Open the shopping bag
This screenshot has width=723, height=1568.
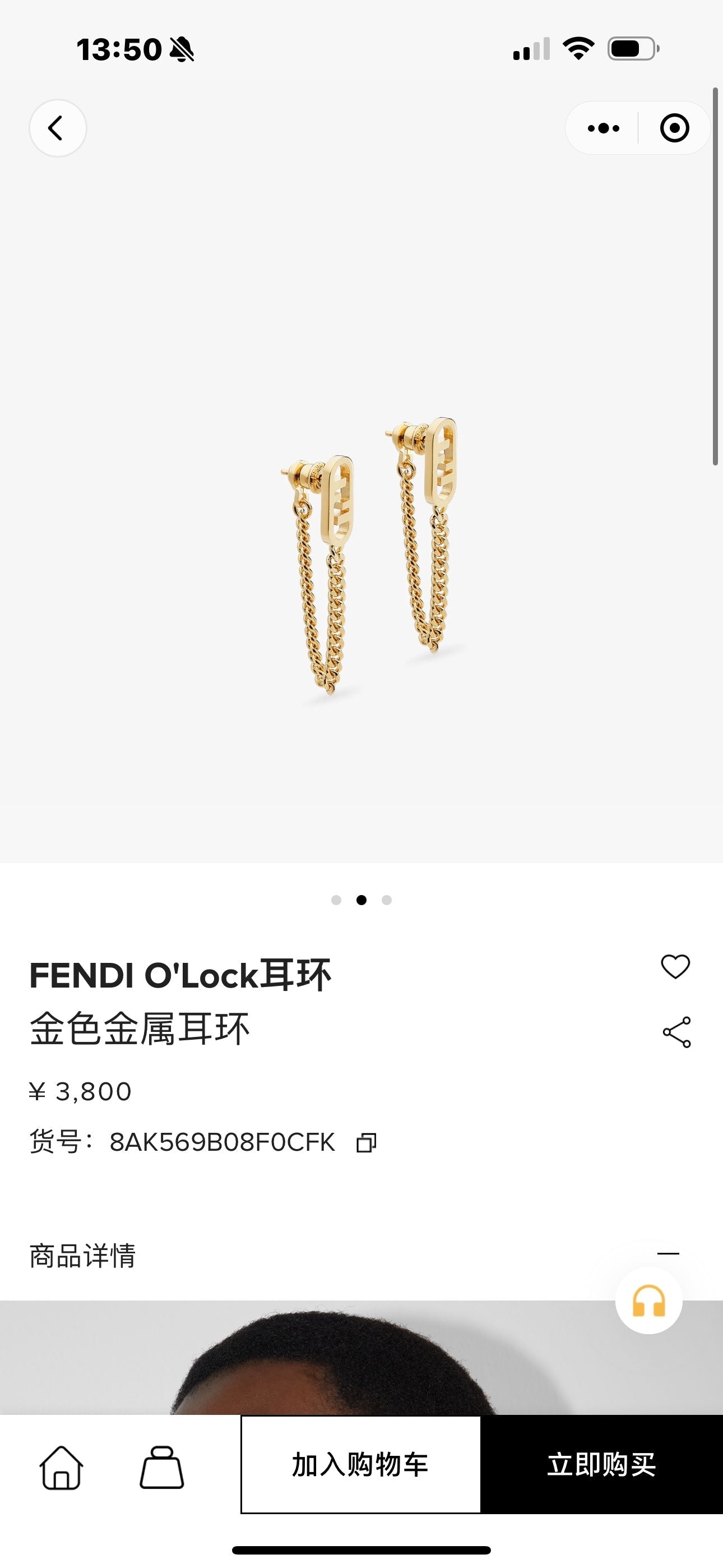(x=161, y=1468)
